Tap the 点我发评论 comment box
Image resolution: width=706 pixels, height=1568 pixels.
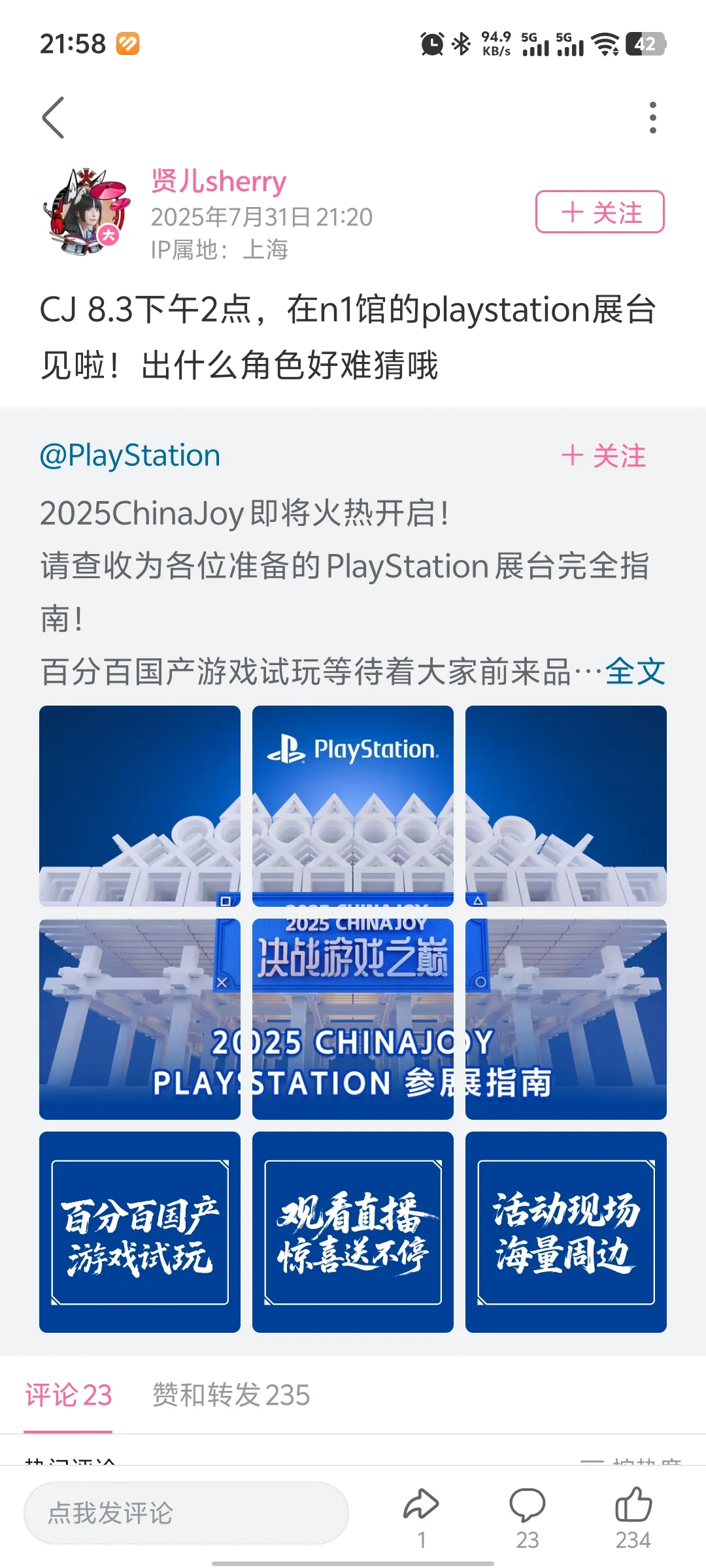[x=186, y=1512]
